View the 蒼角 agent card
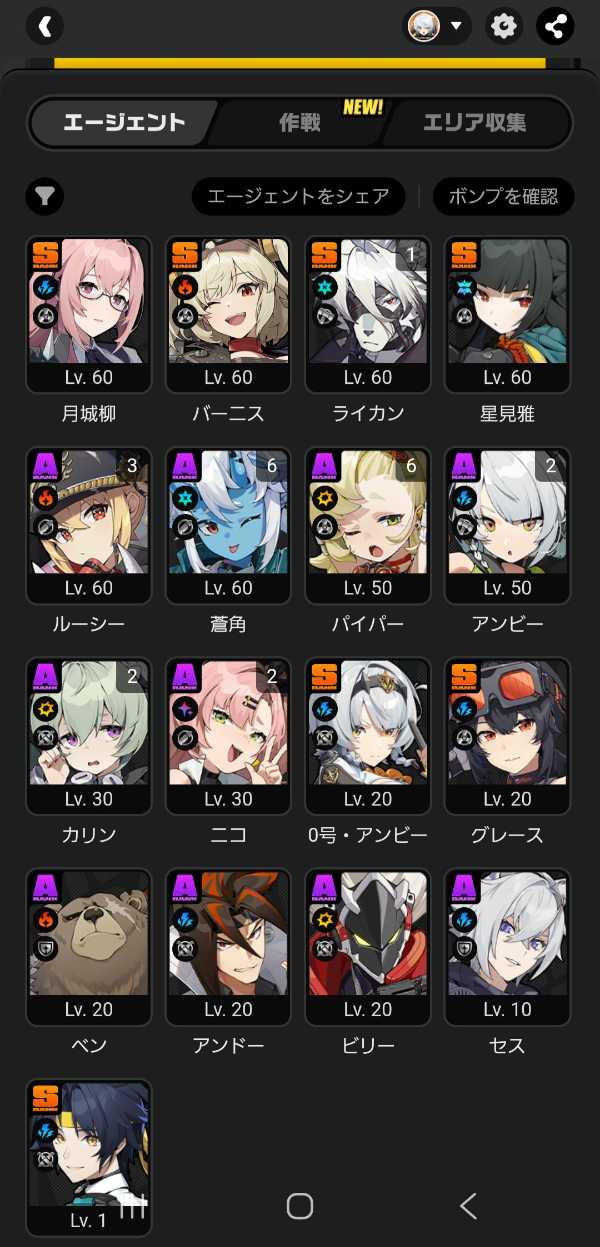Image resolution: width=600 pixels, height=1247 pixels. 228,525
